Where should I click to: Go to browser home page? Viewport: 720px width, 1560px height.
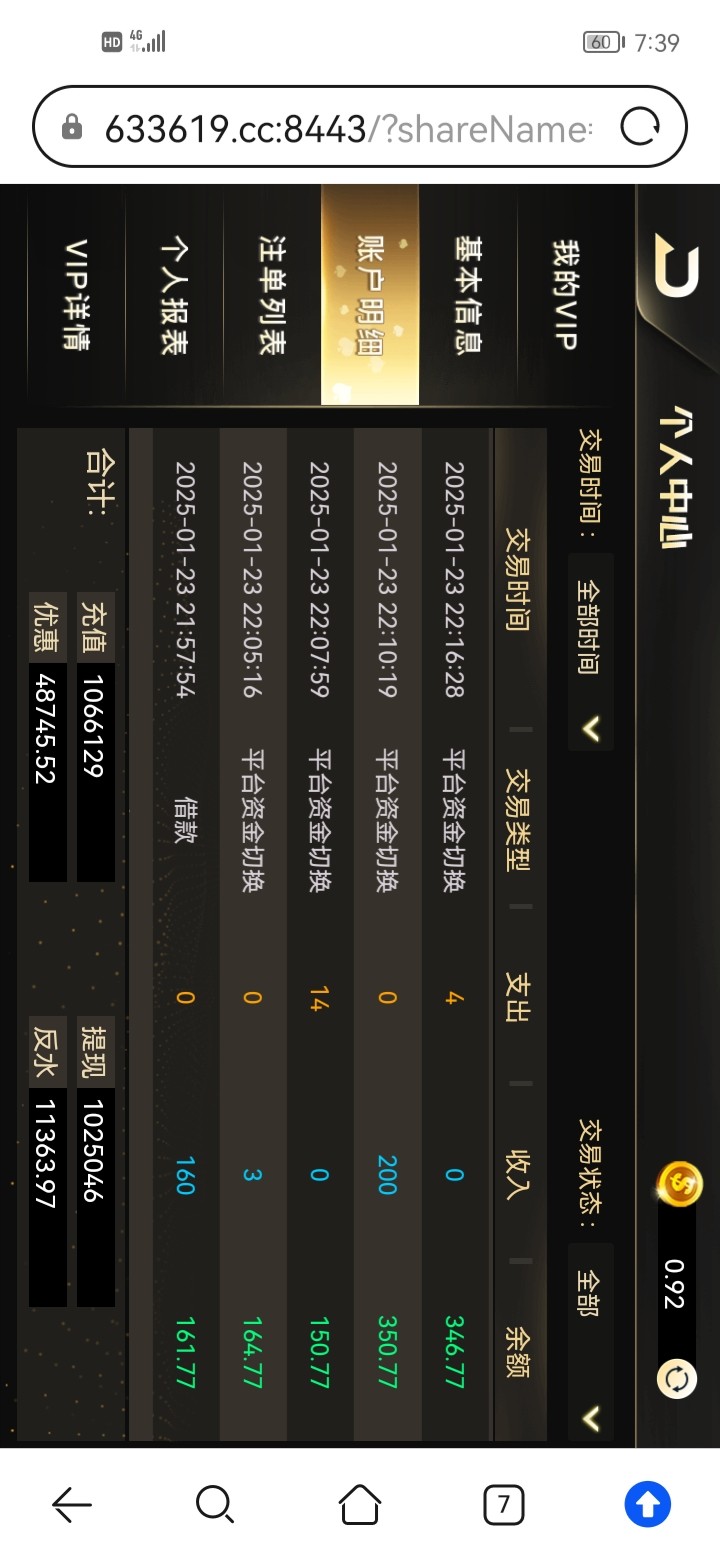[x=360, y=1504]
